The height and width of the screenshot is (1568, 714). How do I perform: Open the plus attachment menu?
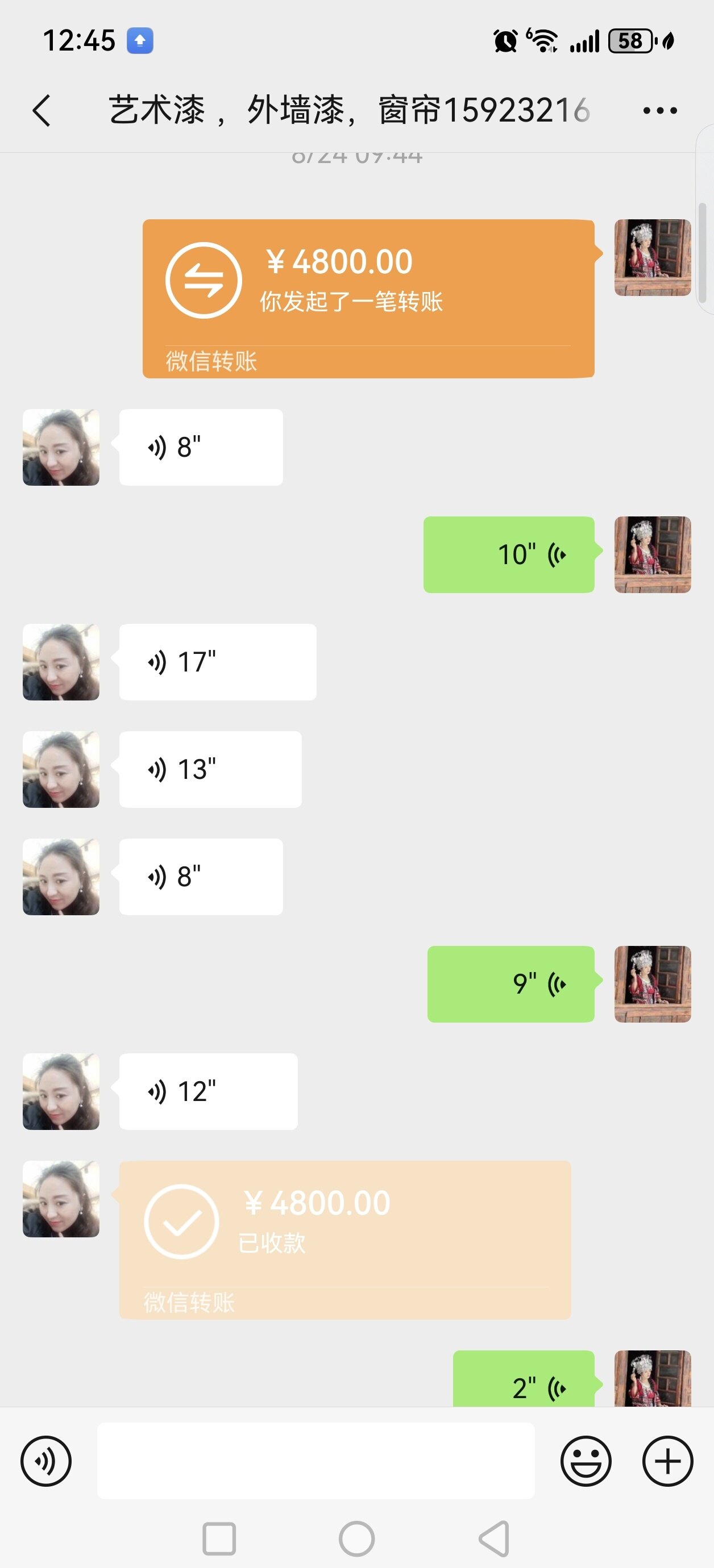[668, 1461]
